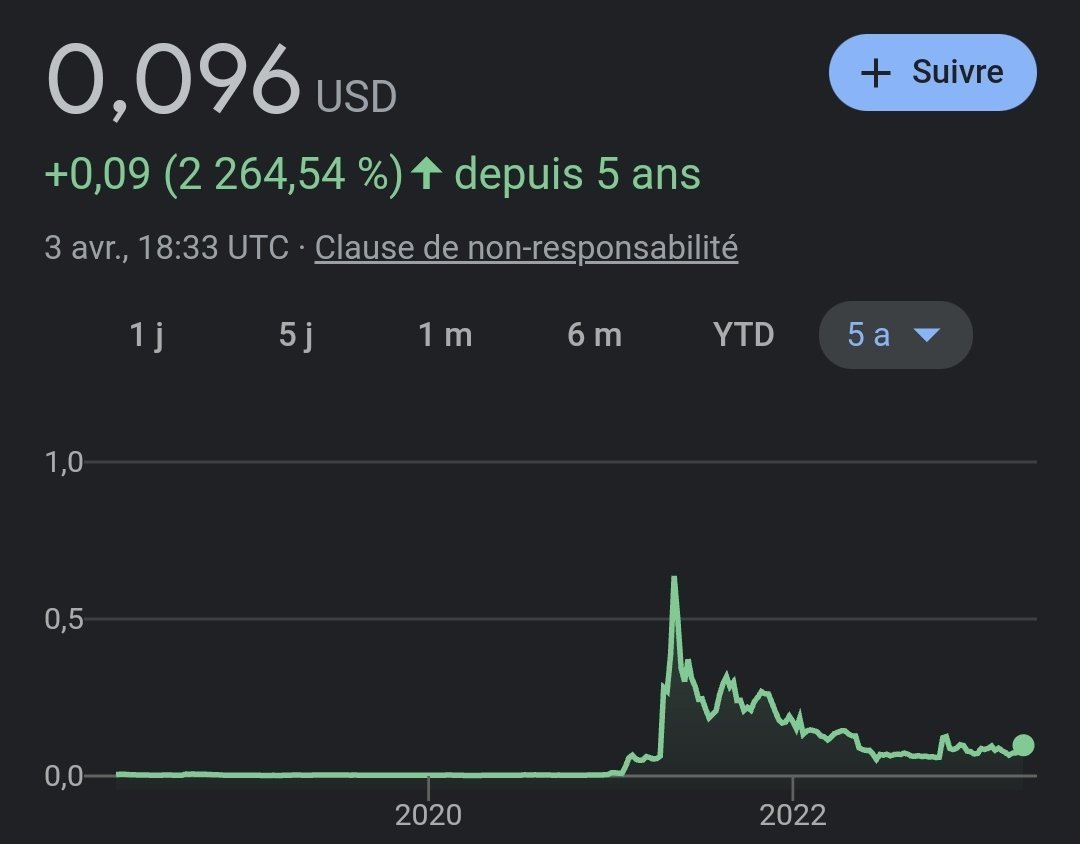The image size is (1080, 844).
Task: Tap the Suivre button
Action: (x=932, y=72)
